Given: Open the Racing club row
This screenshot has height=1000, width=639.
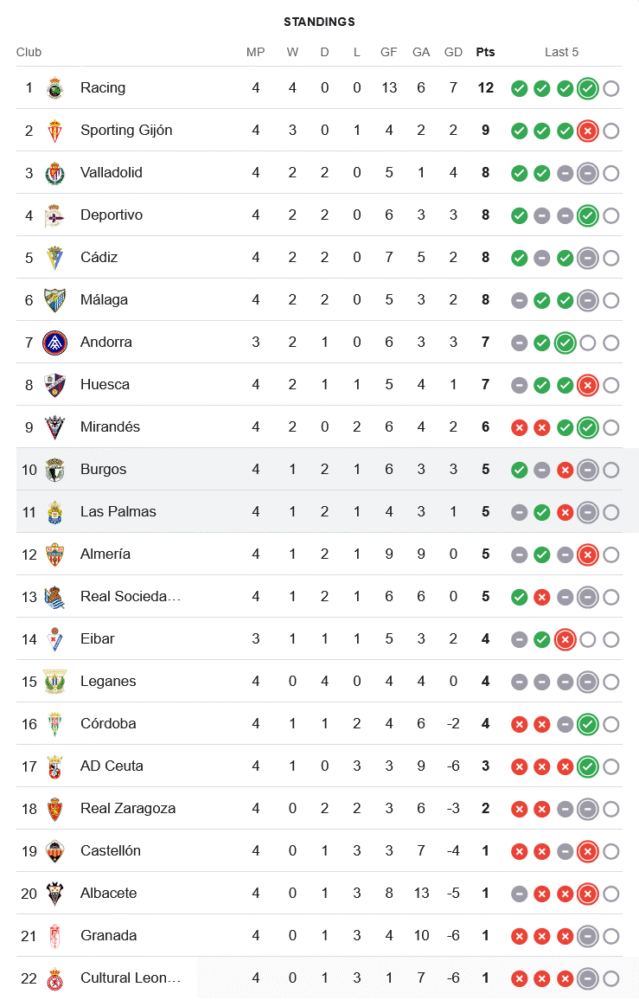Looking at the screenshot, I should 103,88.
